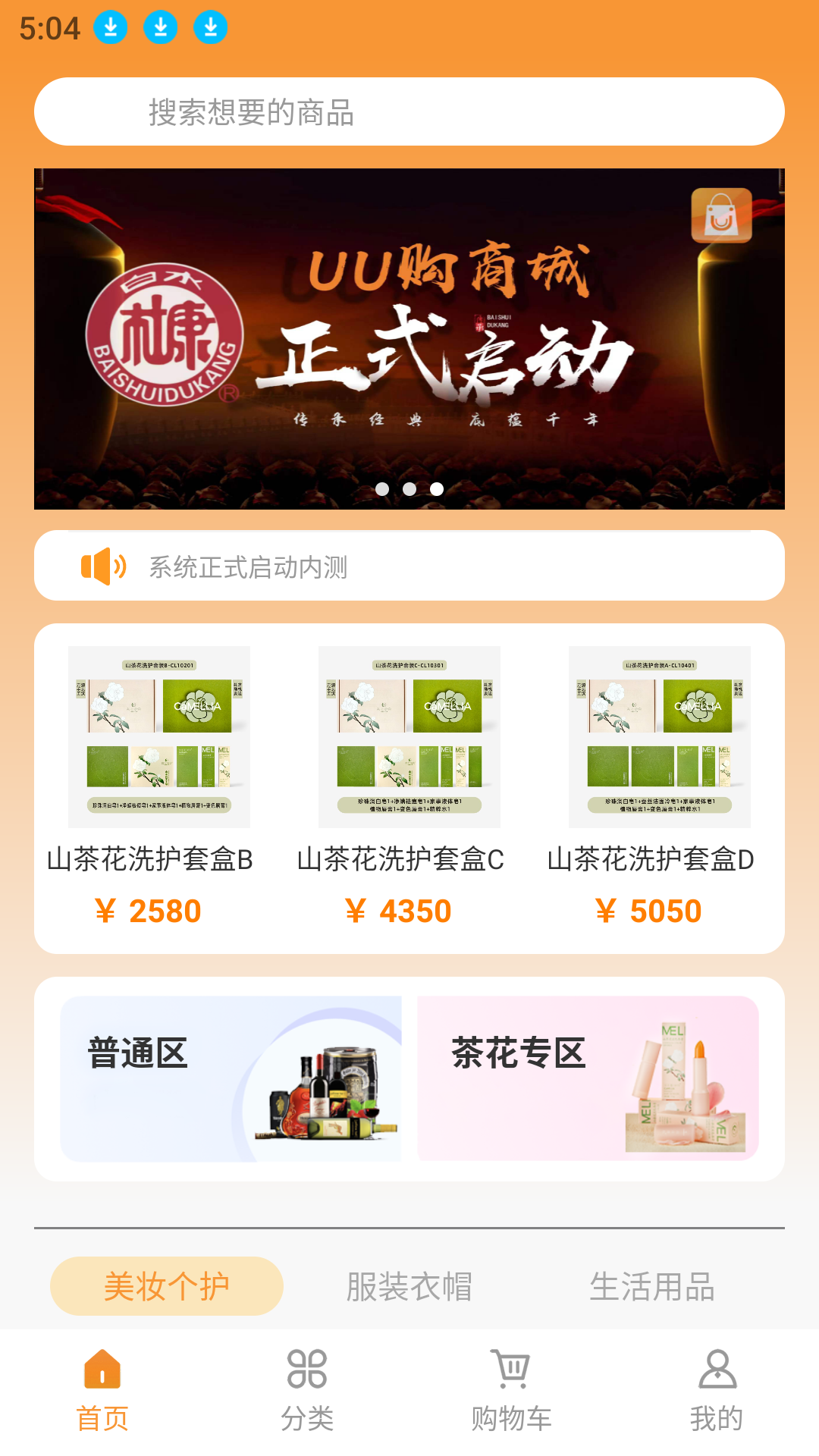
Task: Select the first carousel indicator dot
Action: 381,489
